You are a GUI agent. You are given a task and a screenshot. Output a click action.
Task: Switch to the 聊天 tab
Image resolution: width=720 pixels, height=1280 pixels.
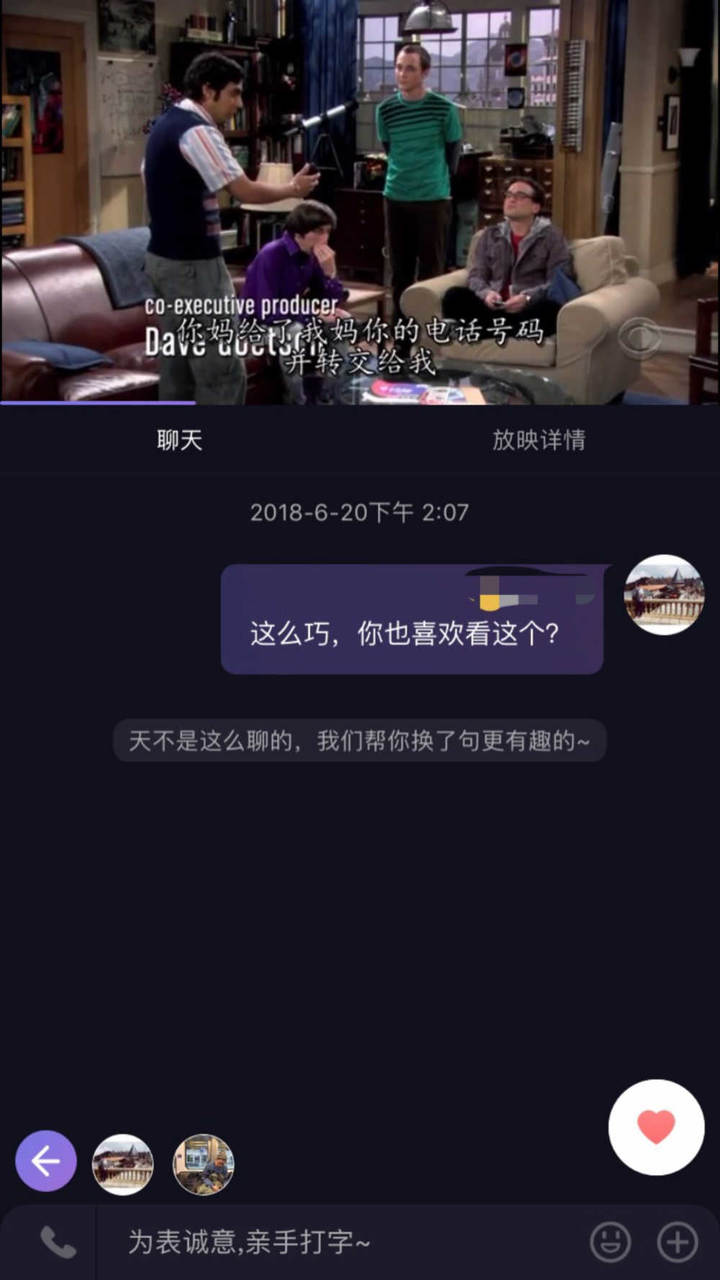pos(180,440)
